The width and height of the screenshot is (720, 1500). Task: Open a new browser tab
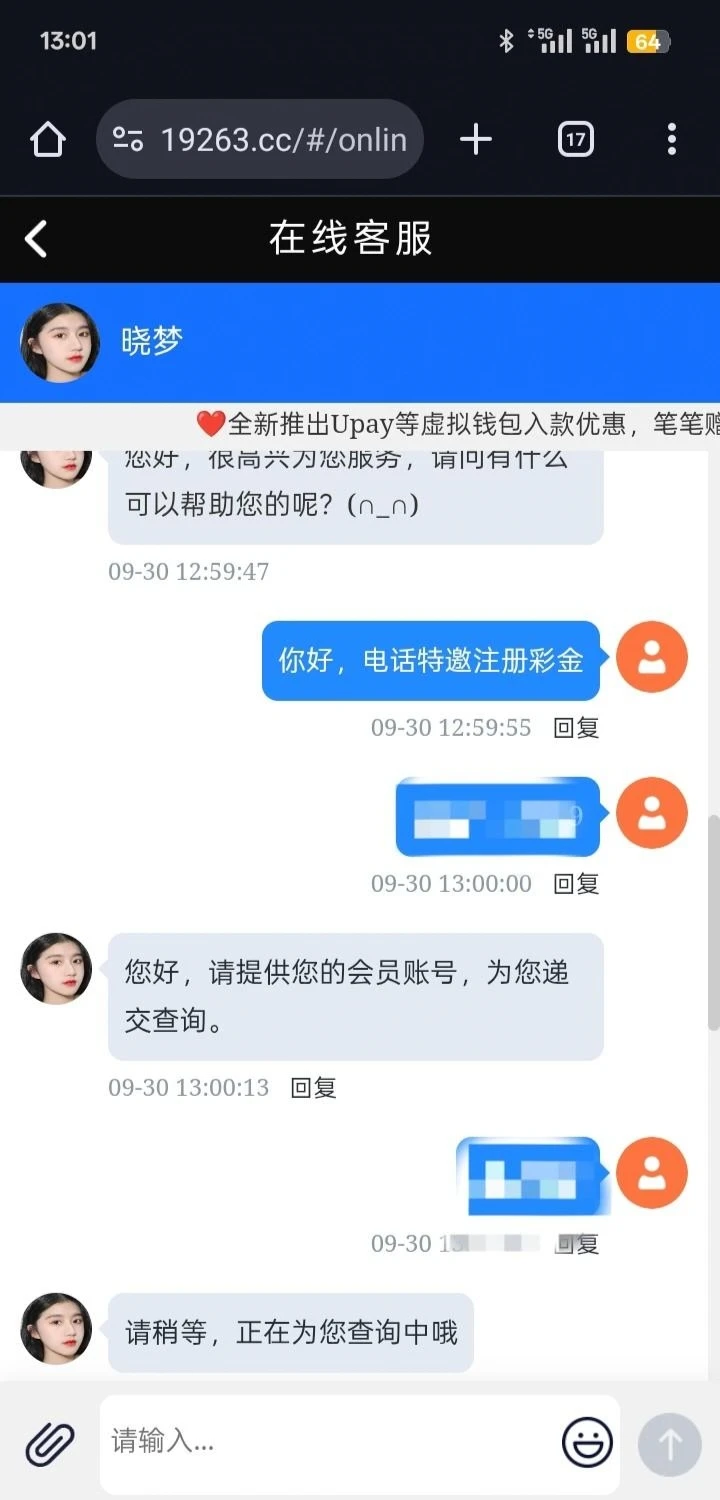(x=476, y=139)
